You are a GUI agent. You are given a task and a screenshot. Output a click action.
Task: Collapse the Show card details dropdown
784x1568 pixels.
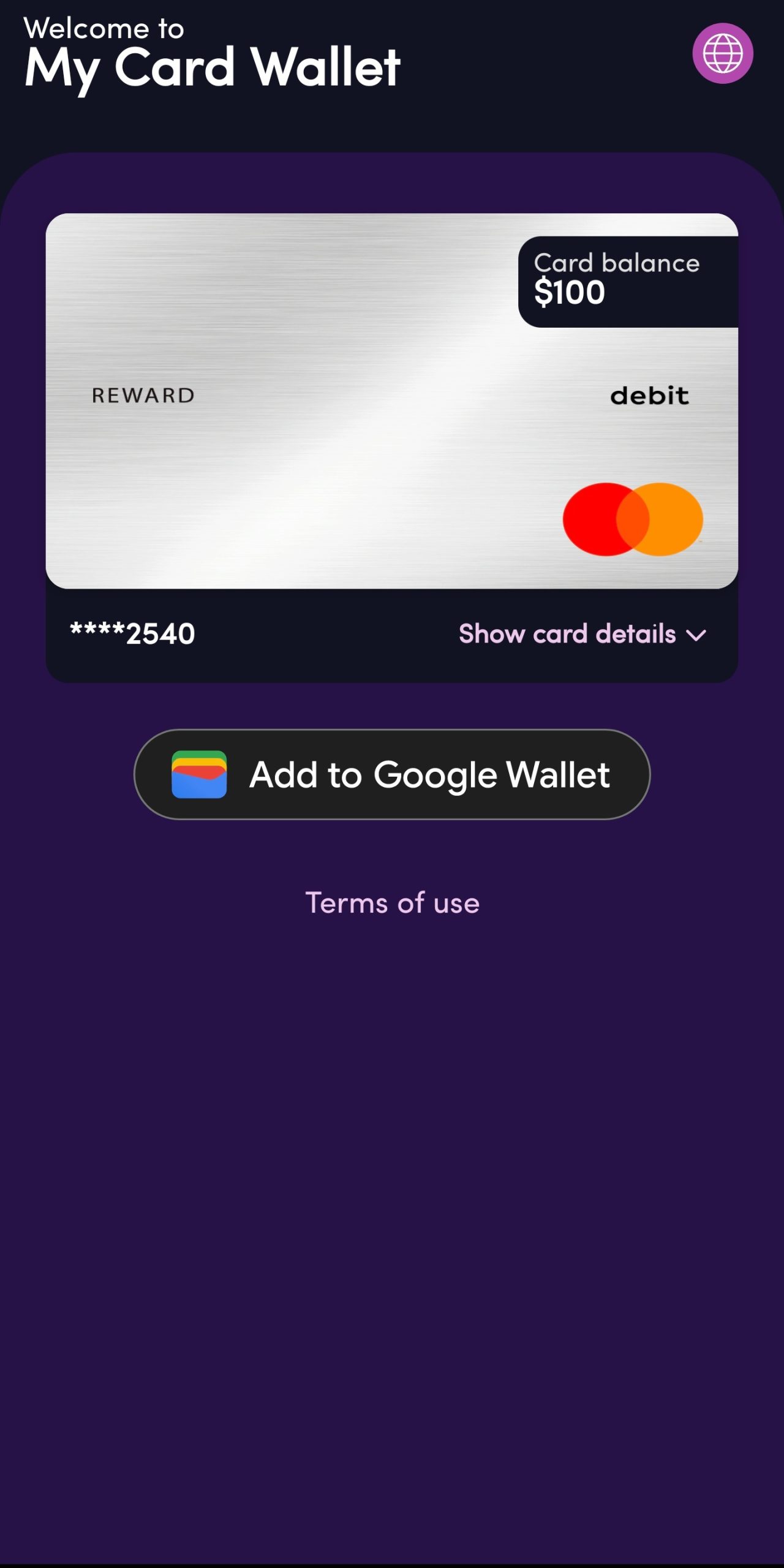pos(567,635)
